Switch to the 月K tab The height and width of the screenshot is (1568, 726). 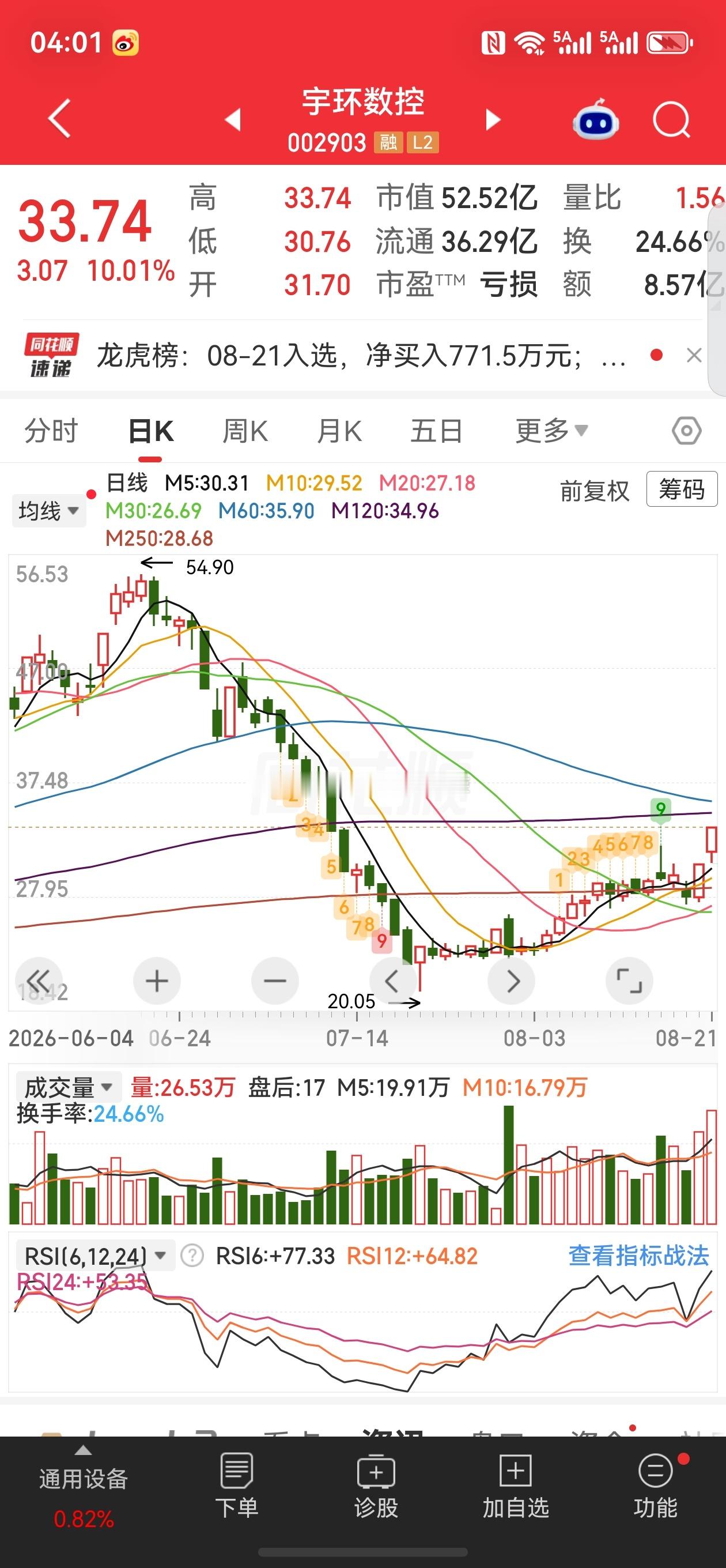[x=339, y=431]
